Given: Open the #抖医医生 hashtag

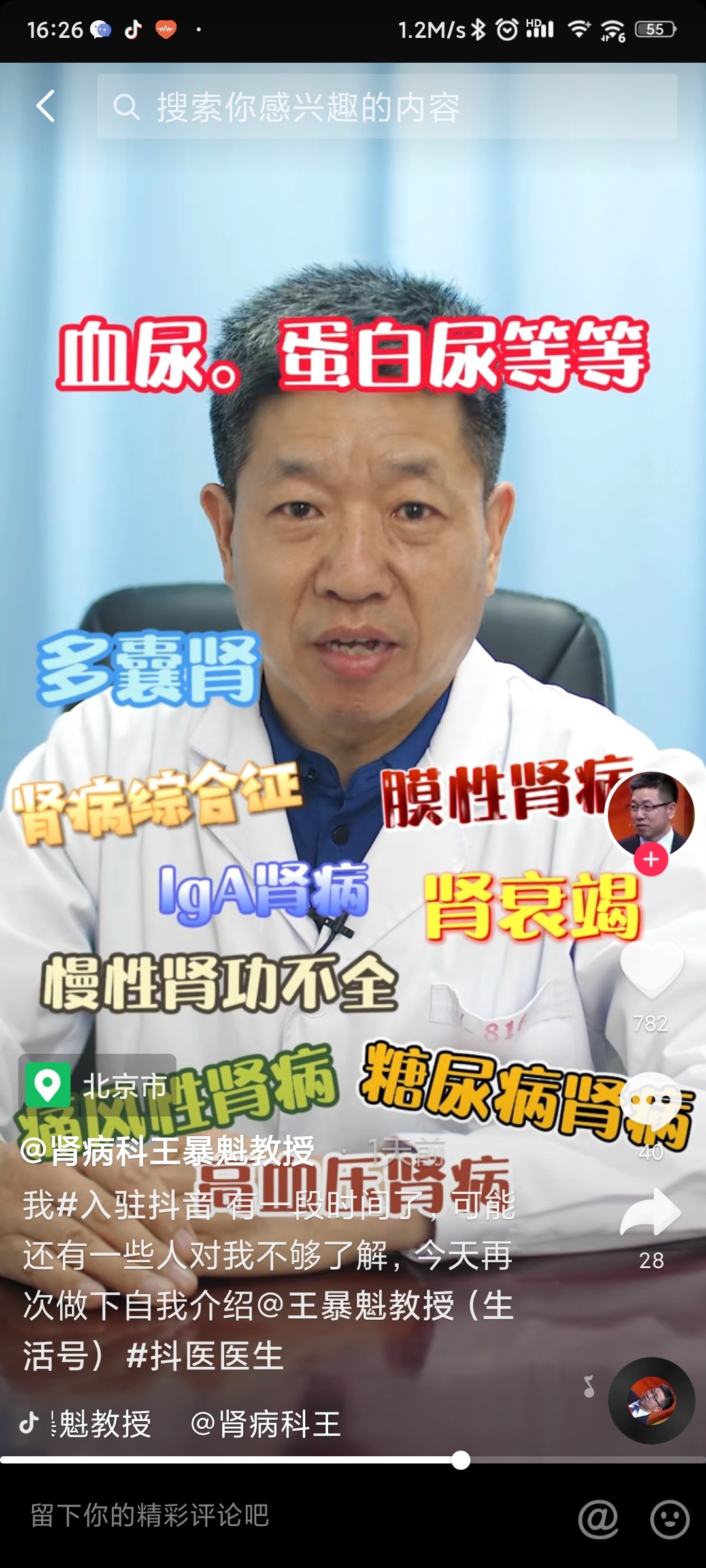Looking at the screenshot, I should point(205,1356).
